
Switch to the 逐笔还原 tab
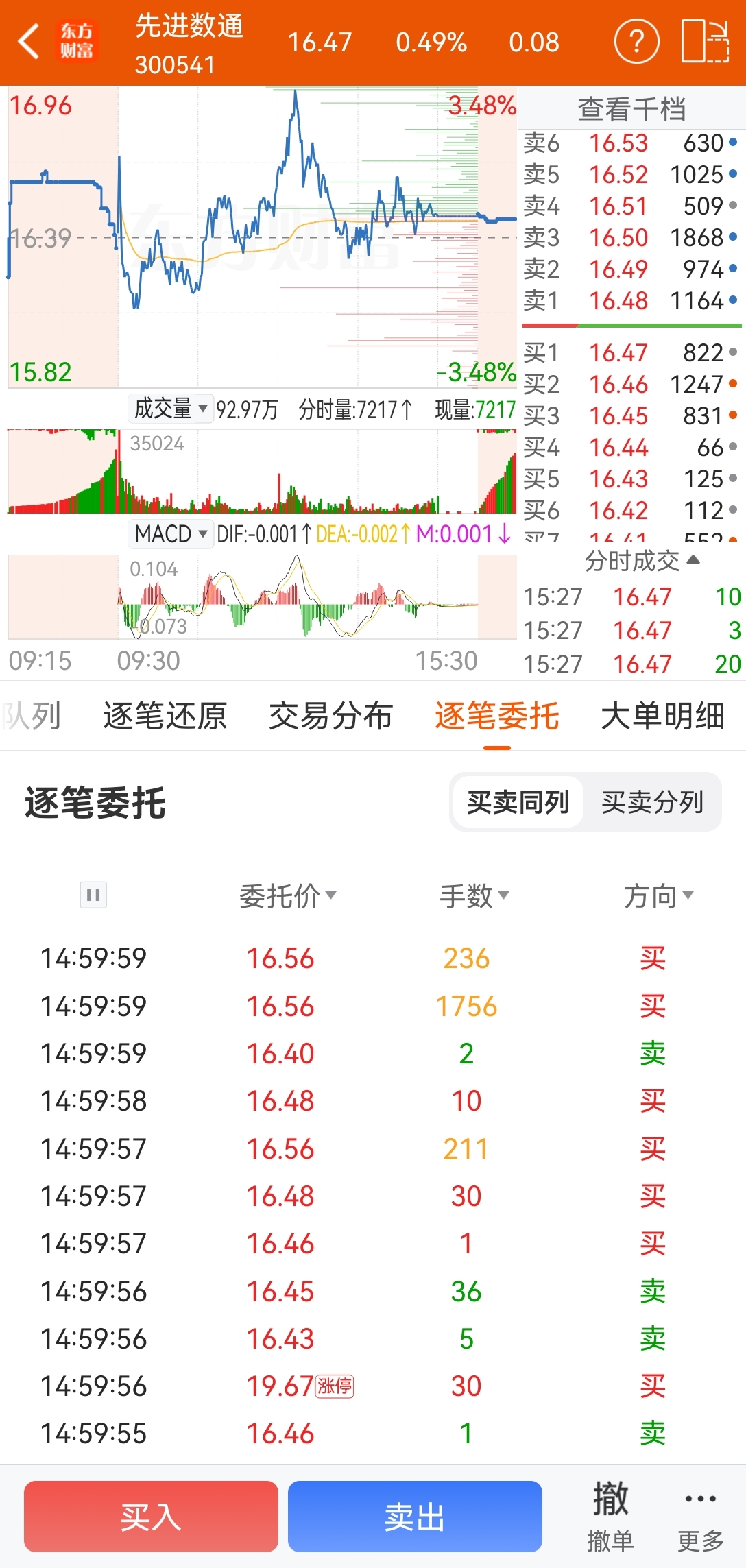coord(165,716)
